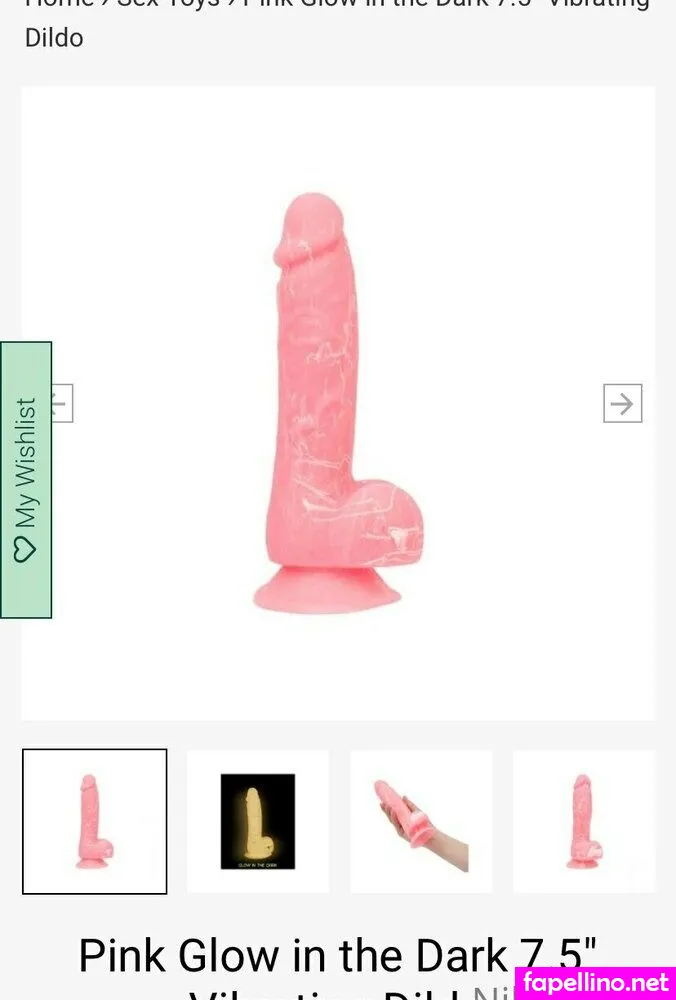Viewport: 676px width, 1000px height.
Task: Show the next product image
Action: [x=622, y=404]
